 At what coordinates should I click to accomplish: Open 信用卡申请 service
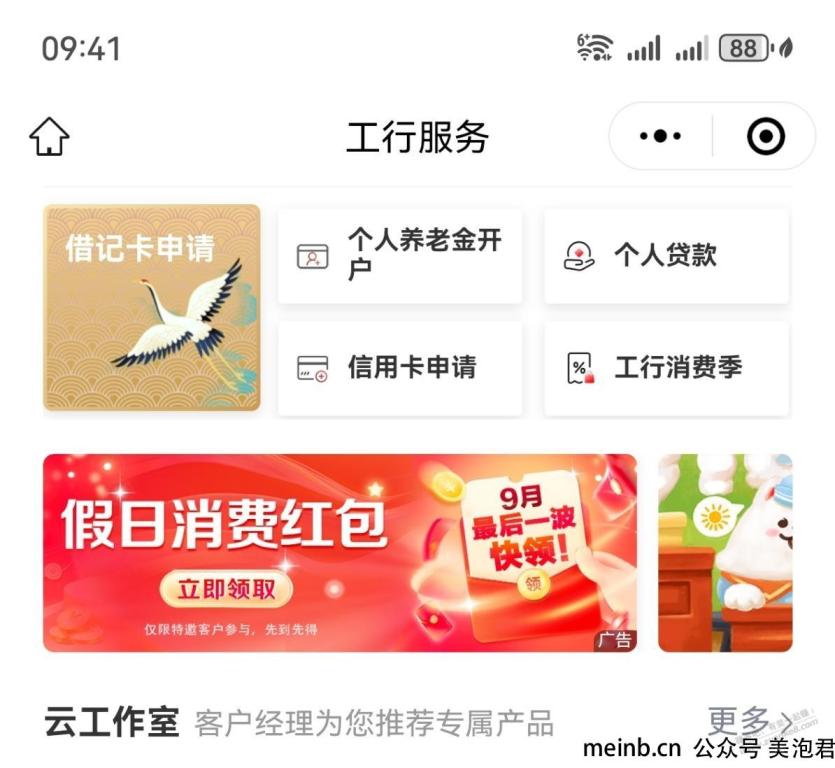pyautogui.click(x=399, y=368)
